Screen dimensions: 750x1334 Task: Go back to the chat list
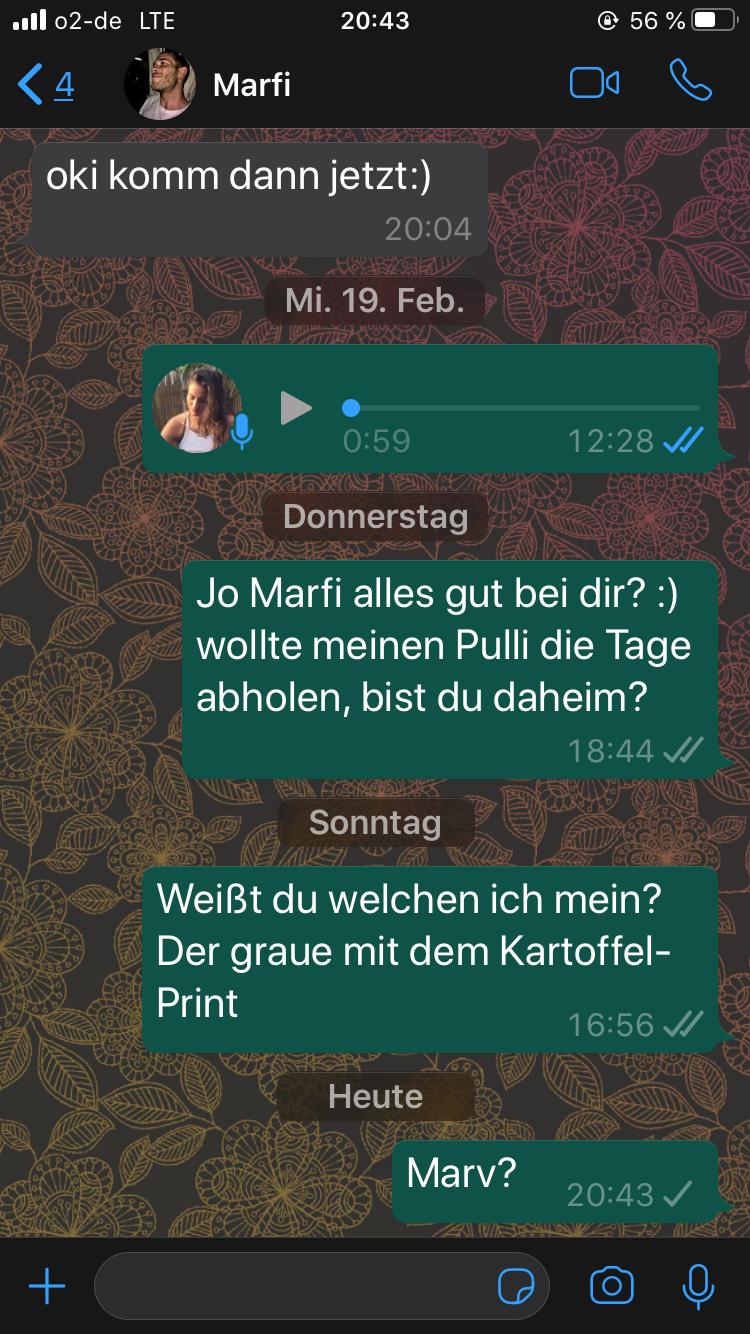pyautogui.click(x=46, y=85)
